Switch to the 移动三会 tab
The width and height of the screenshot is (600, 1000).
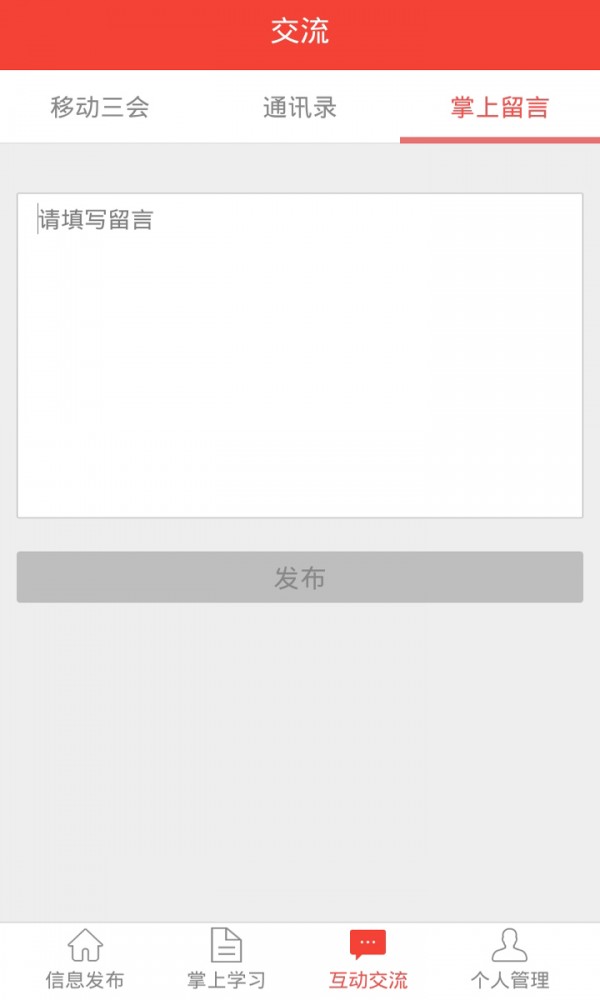click(x=100, y=107)
